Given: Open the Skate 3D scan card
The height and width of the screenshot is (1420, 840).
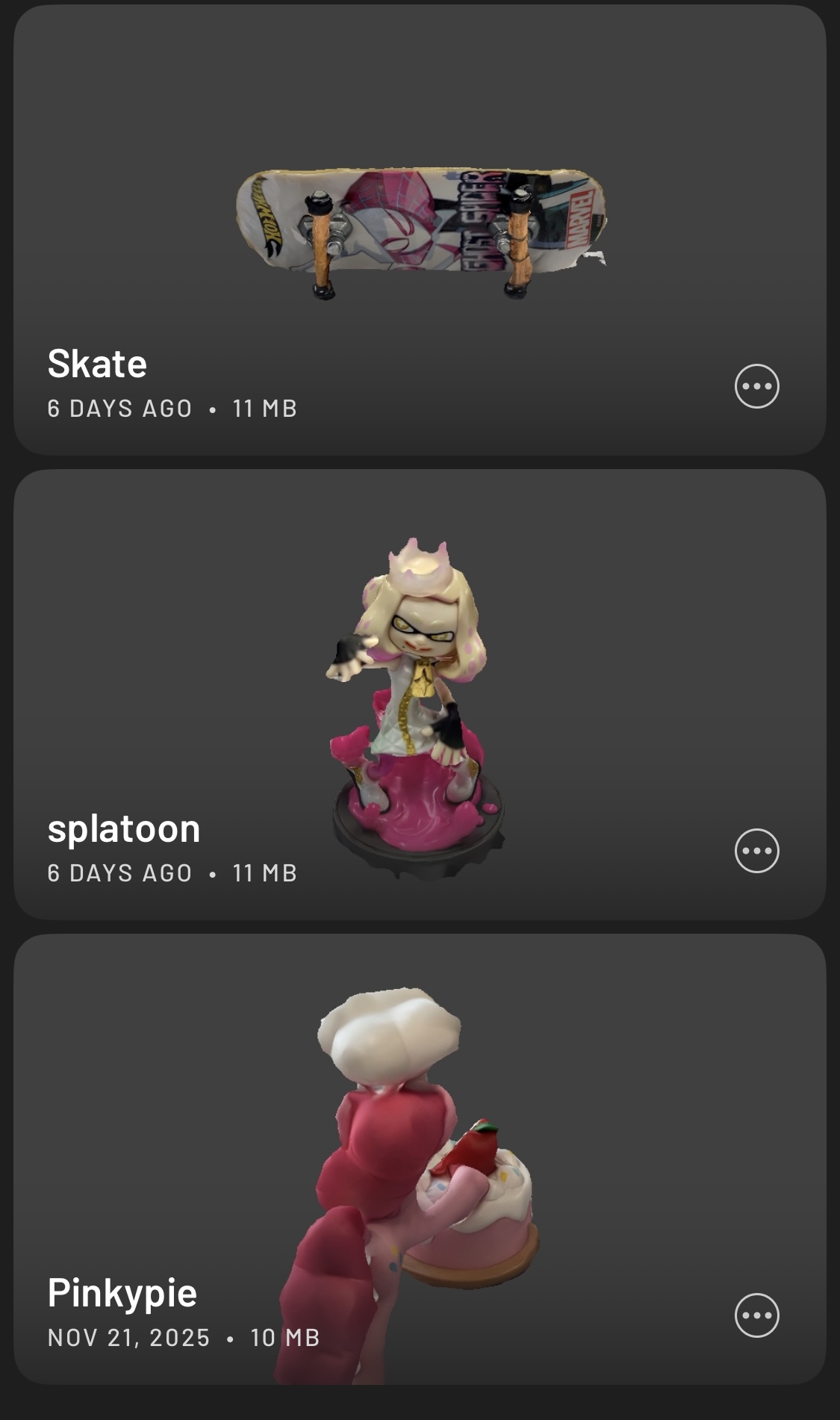Looking at the screenshot, I should 420,224.
